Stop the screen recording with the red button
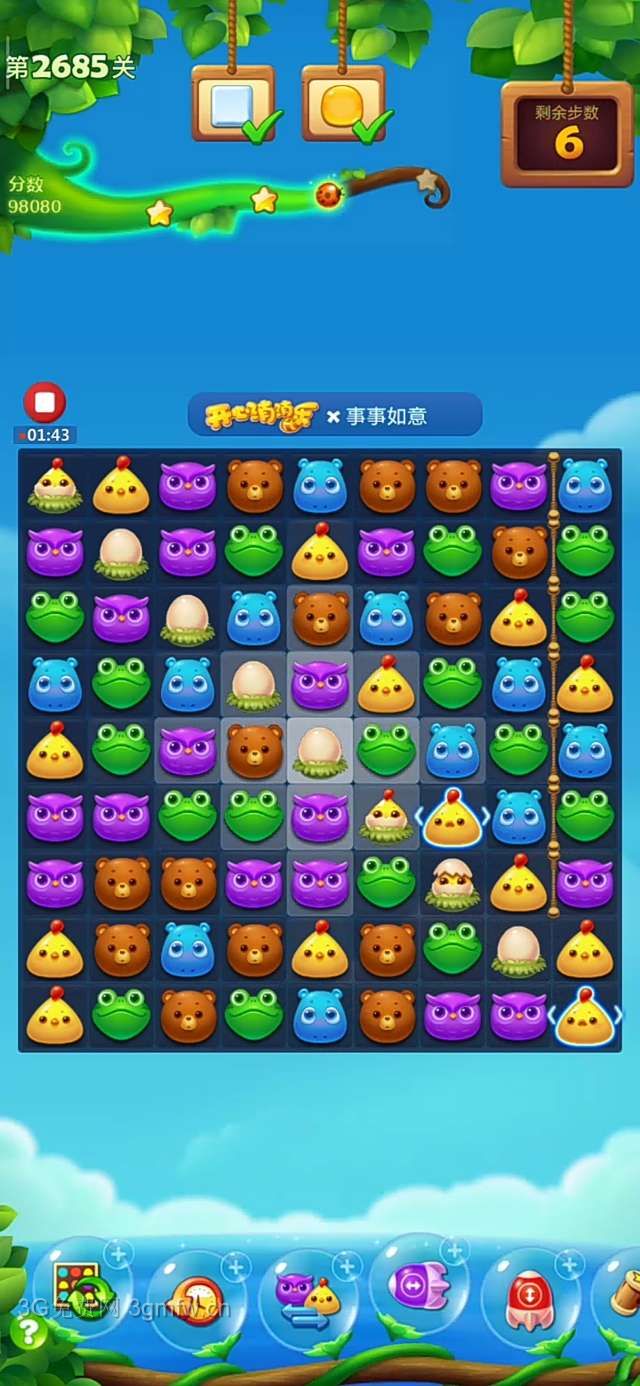640x1386 pixels. [x=44, y=402]
